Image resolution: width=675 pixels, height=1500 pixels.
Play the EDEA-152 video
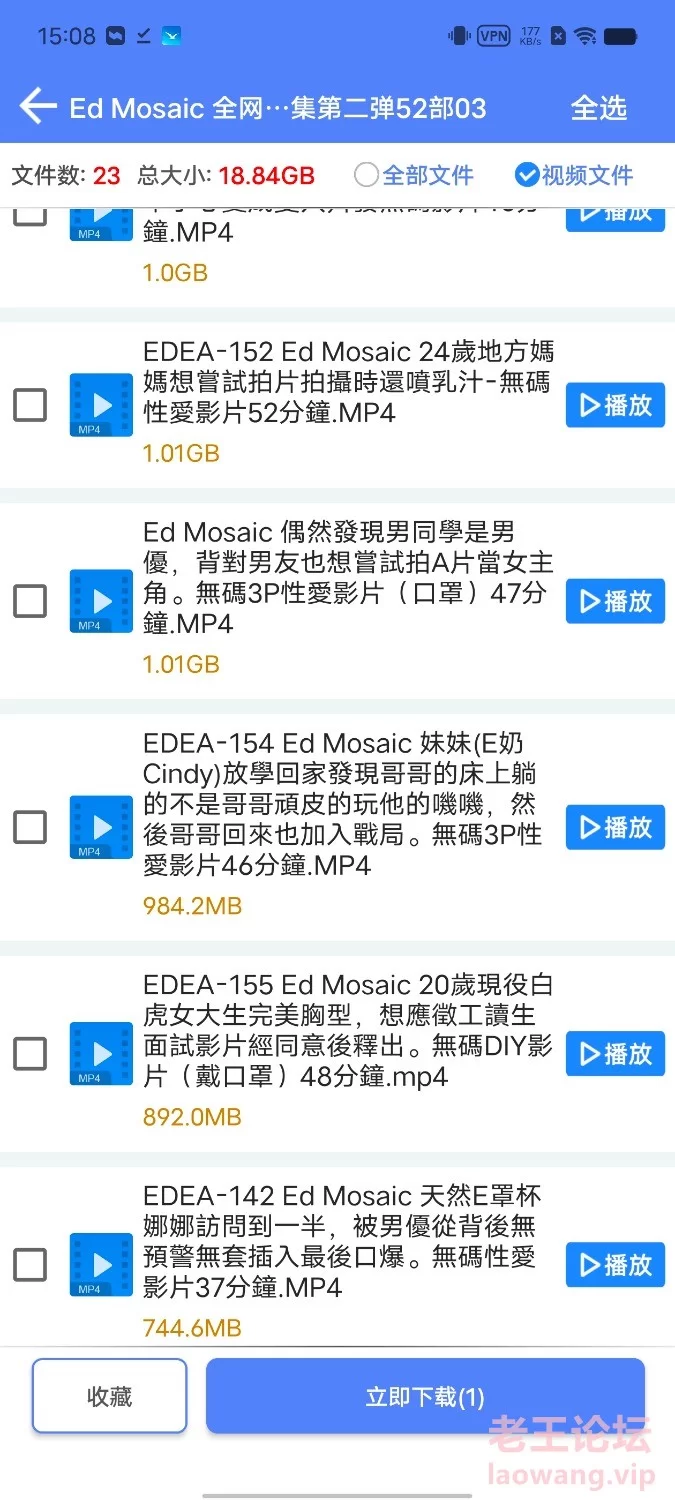pos(615,405)
